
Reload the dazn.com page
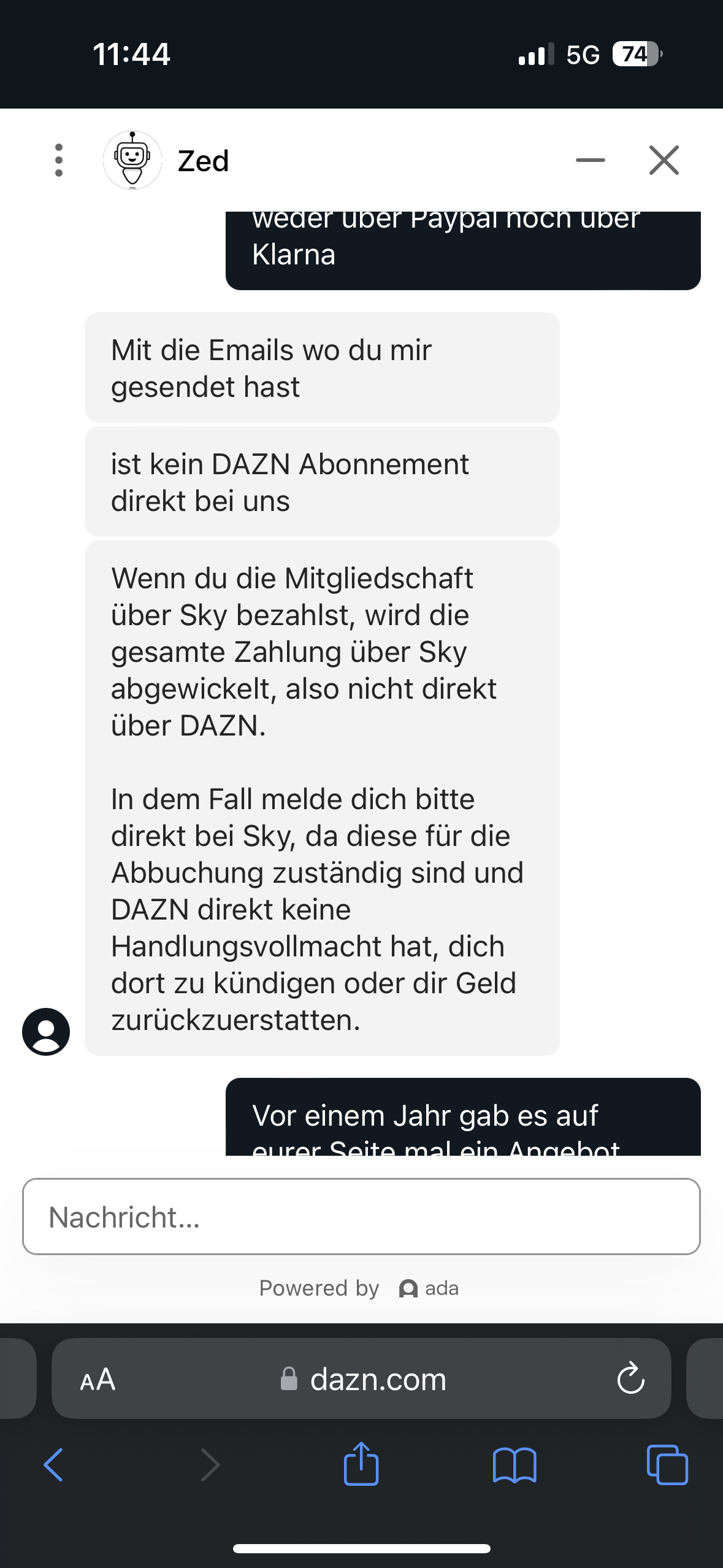click(x=630, y=1379)
